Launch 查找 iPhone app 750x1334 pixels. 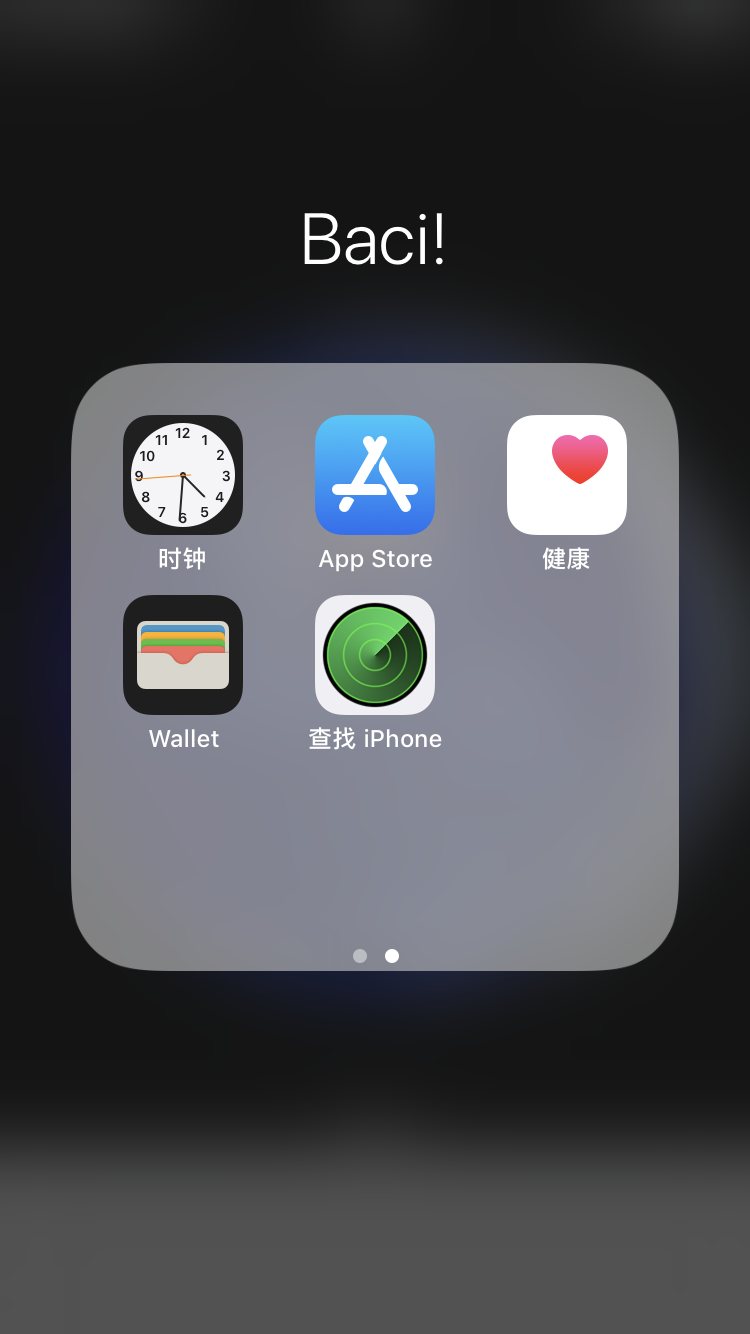tap(375, 655)
